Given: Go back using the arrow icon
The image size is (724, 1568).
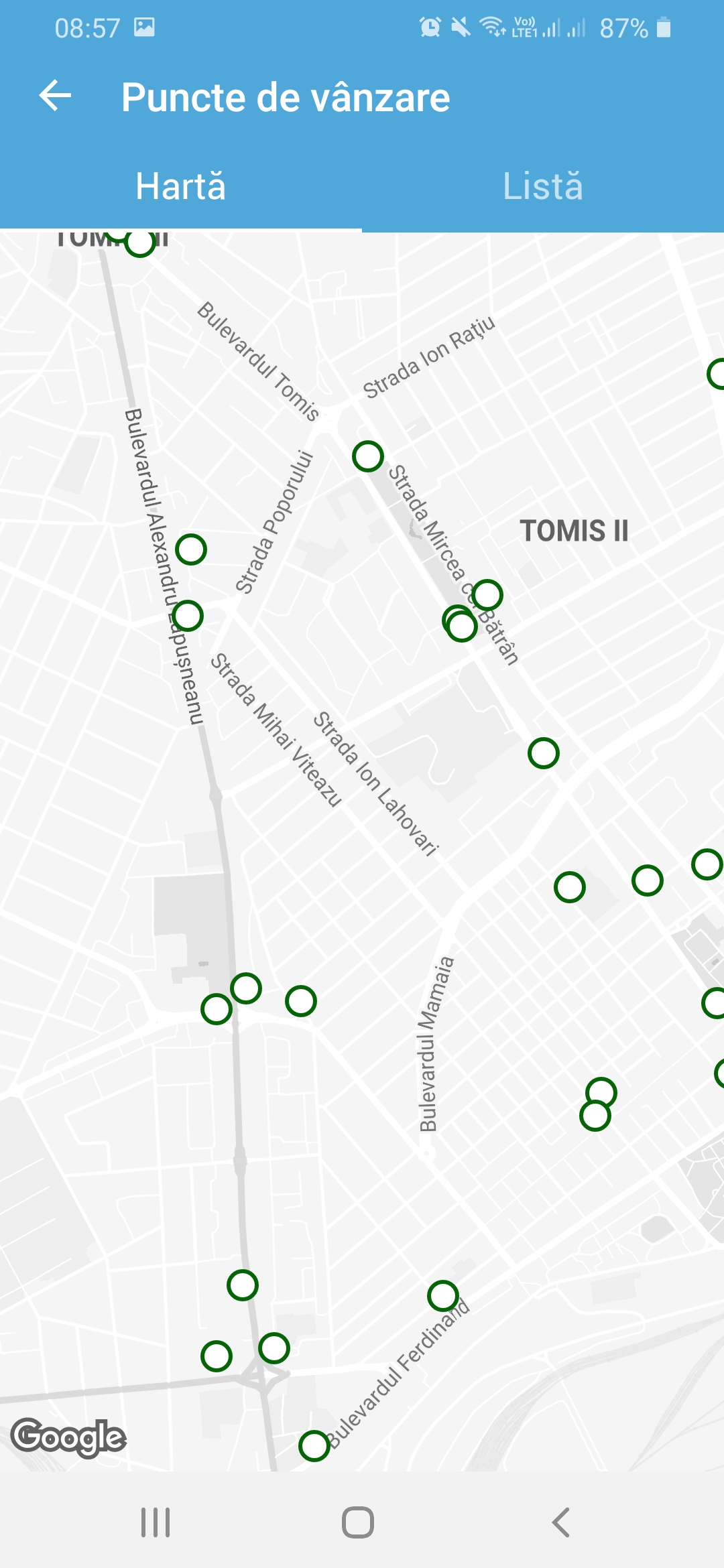Looking at the screenshot, I should [x=55, y=96].
